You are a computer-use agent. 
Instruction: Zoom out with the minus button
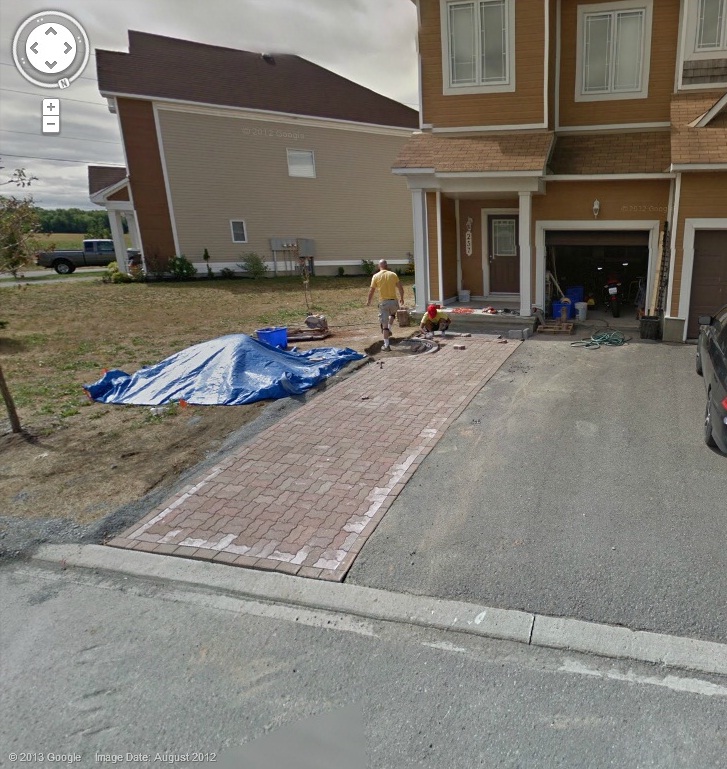(x=50, y=124)
